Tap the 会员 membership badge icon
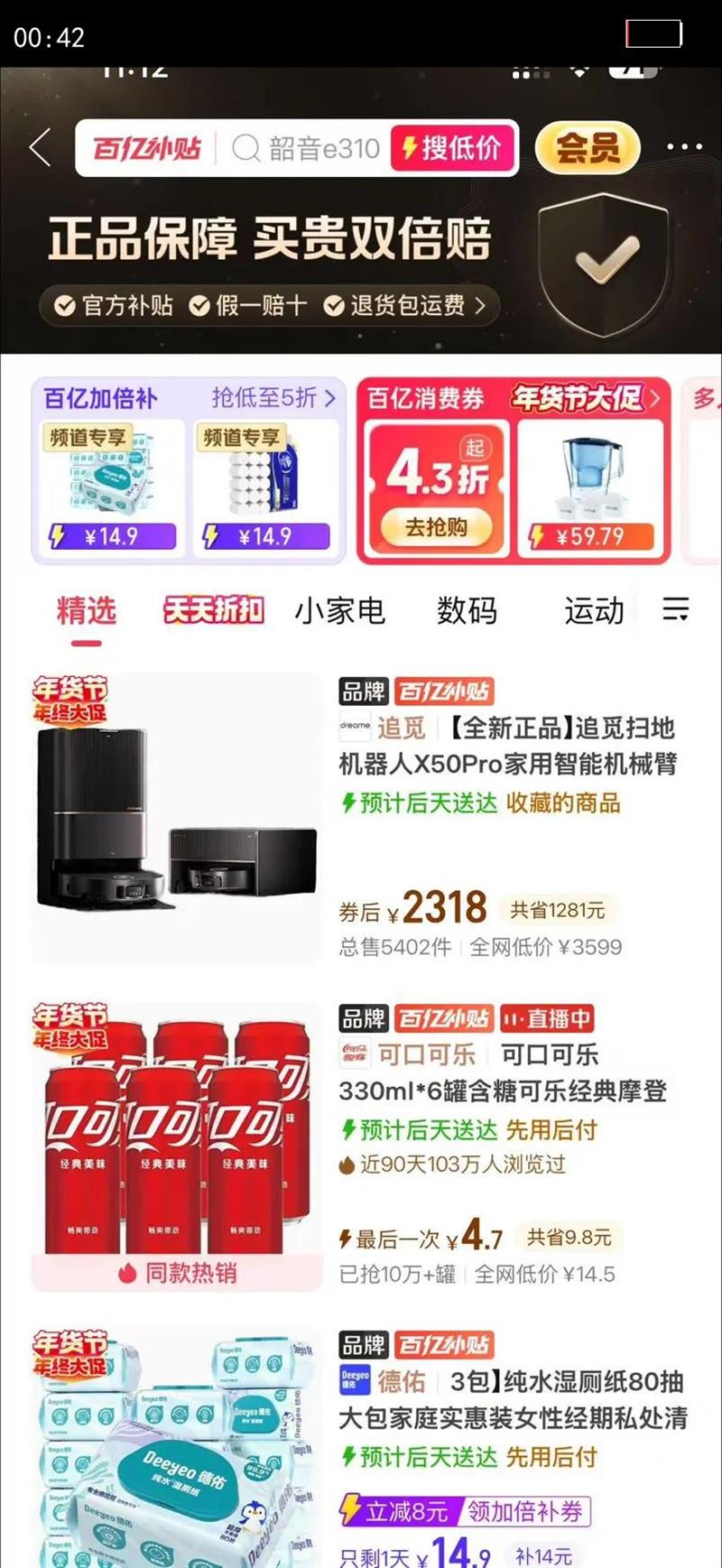 tap(587, 147)
